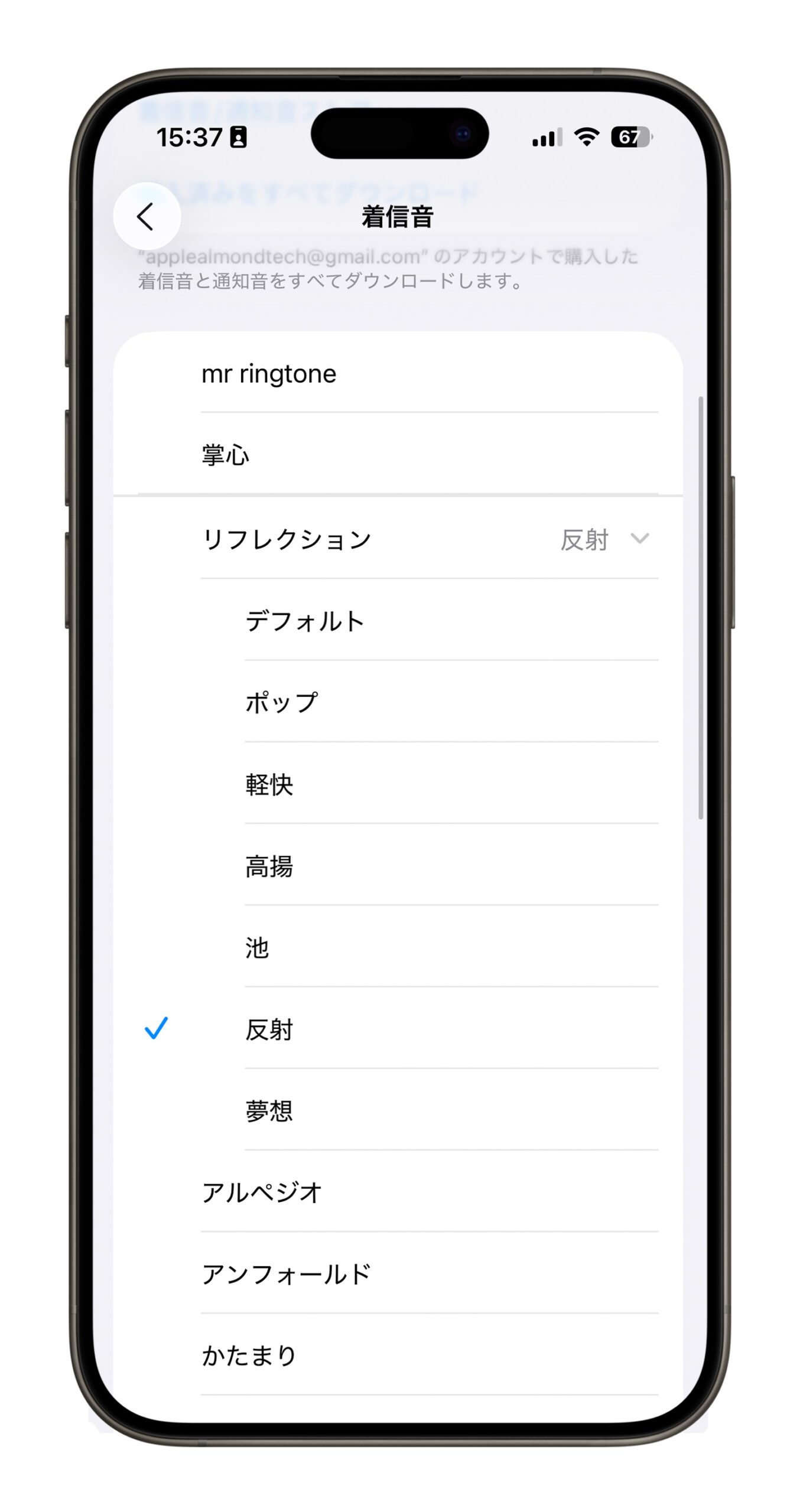This screenshot has width=800, height=1512.
Task: Choose the アンフォールド ringtone
Action: tap(287, 1274)
